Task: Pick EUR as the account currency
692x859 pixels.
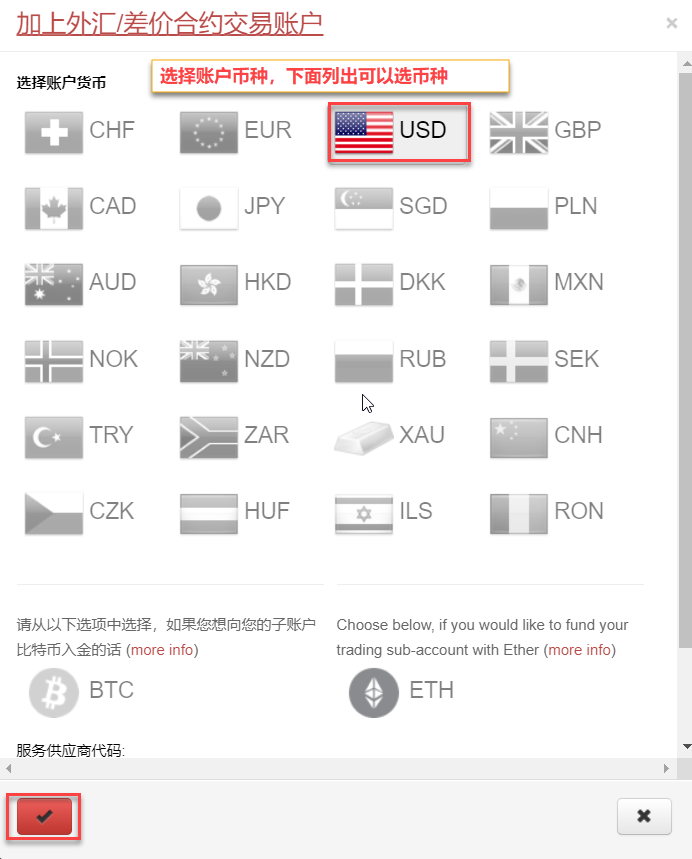Action: [x=236, y=131]
